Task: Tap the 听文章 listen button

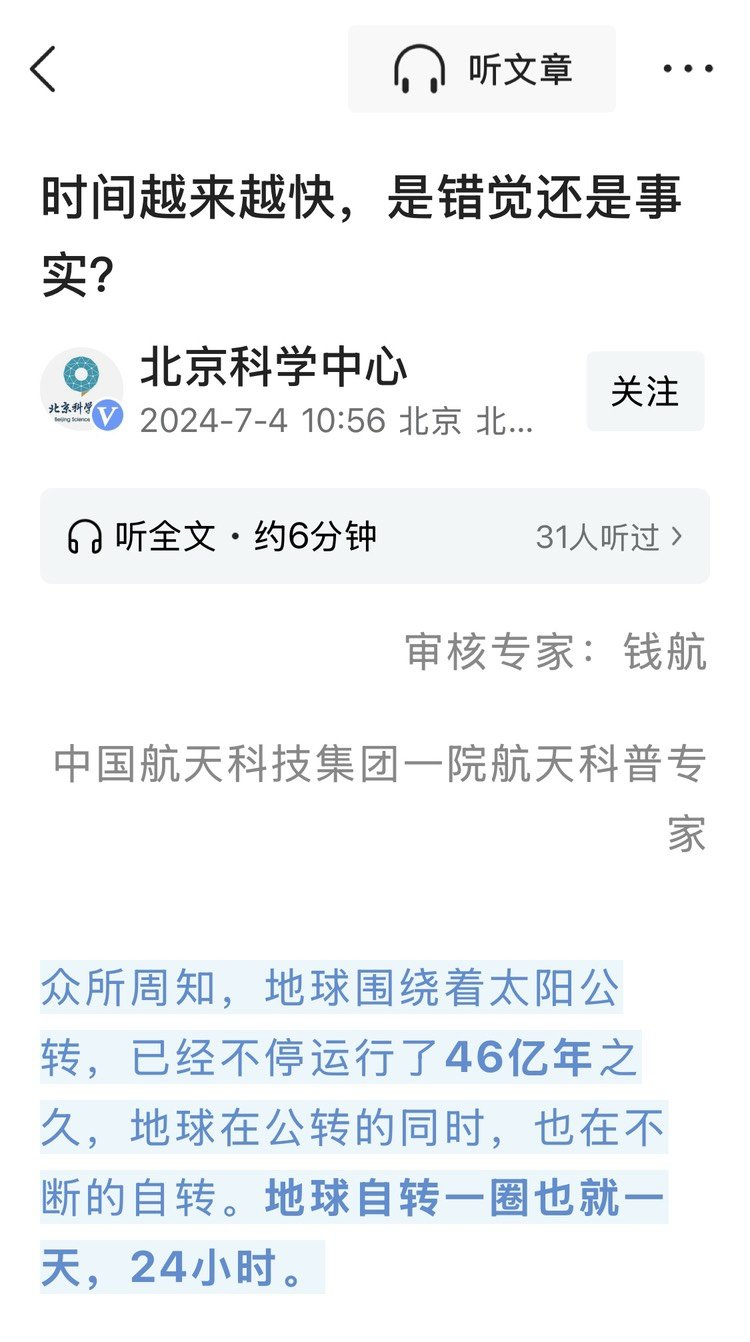Action: pyautogui.click(x=482, y=69)
